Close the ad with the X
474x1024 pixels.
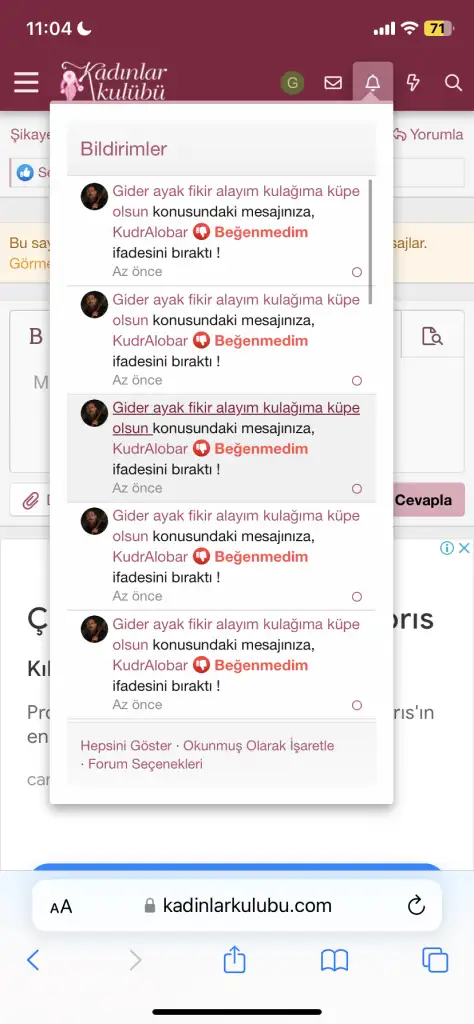coord(464,548)
